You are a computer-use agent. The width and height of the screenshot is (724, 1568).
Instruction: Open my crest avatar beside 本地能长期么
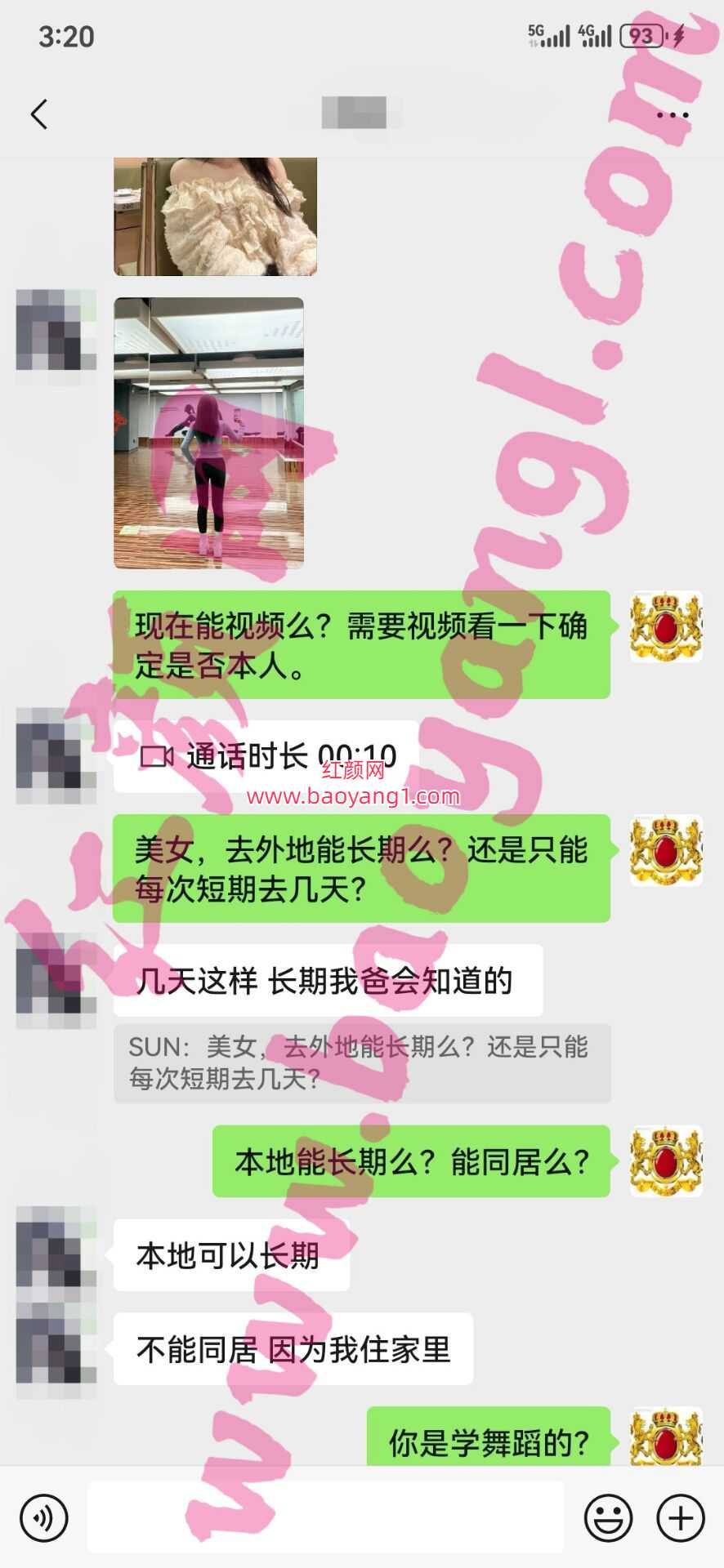[x=666, y=1161]
